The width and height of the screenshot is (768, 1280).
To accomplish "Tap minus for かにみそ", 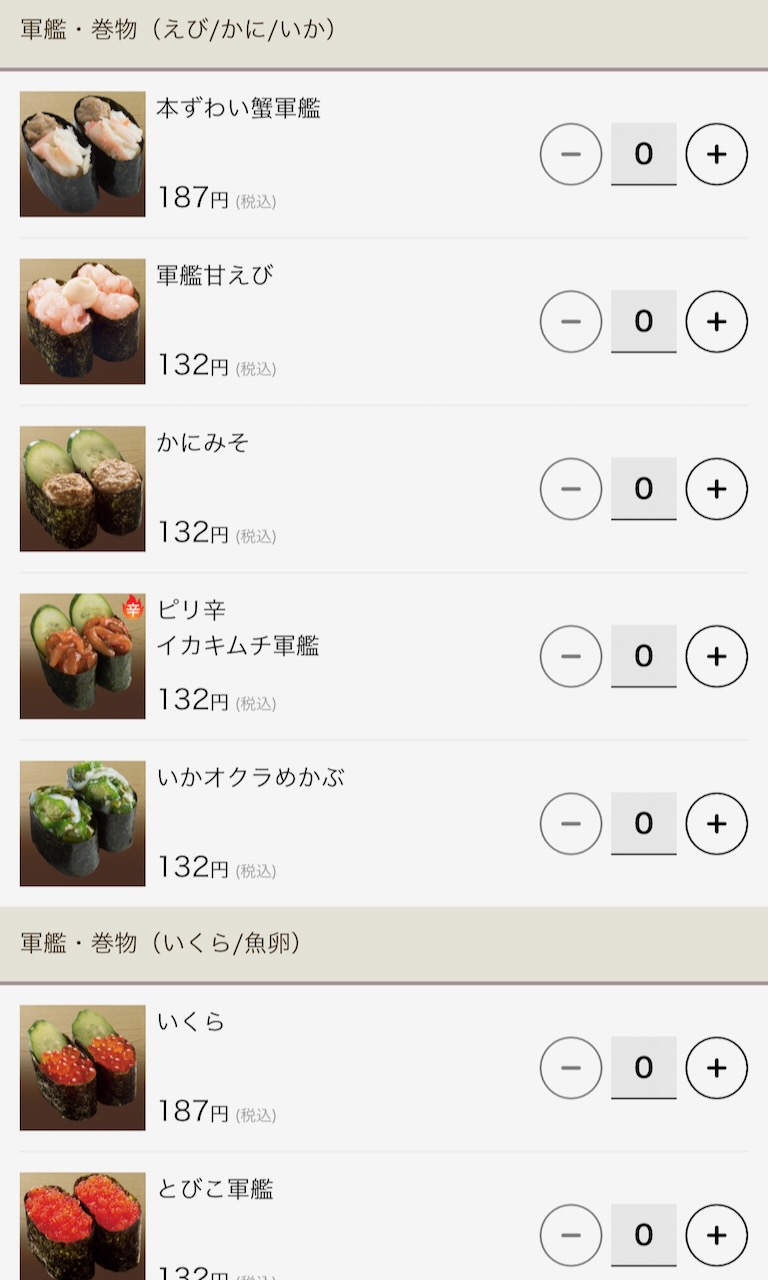I will tap(571, 489).
